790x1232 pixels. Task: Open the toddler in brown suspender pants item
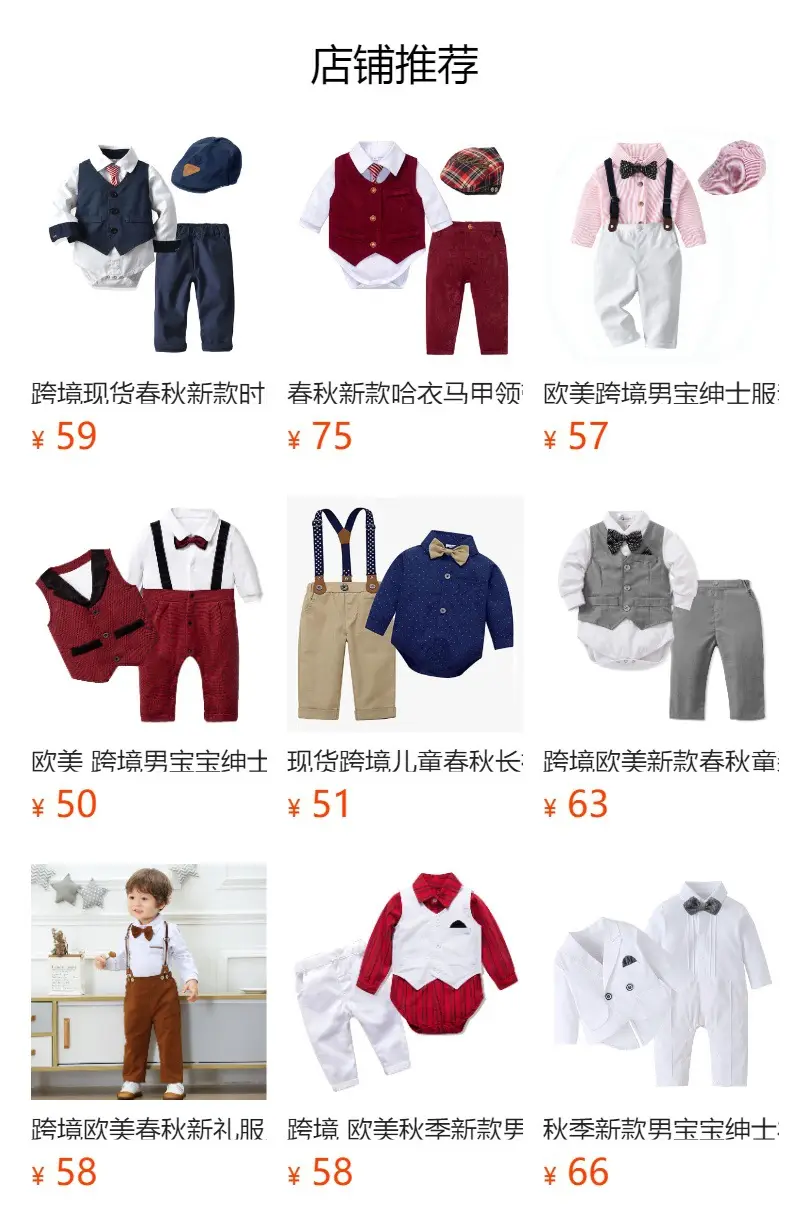coord(148,981)
